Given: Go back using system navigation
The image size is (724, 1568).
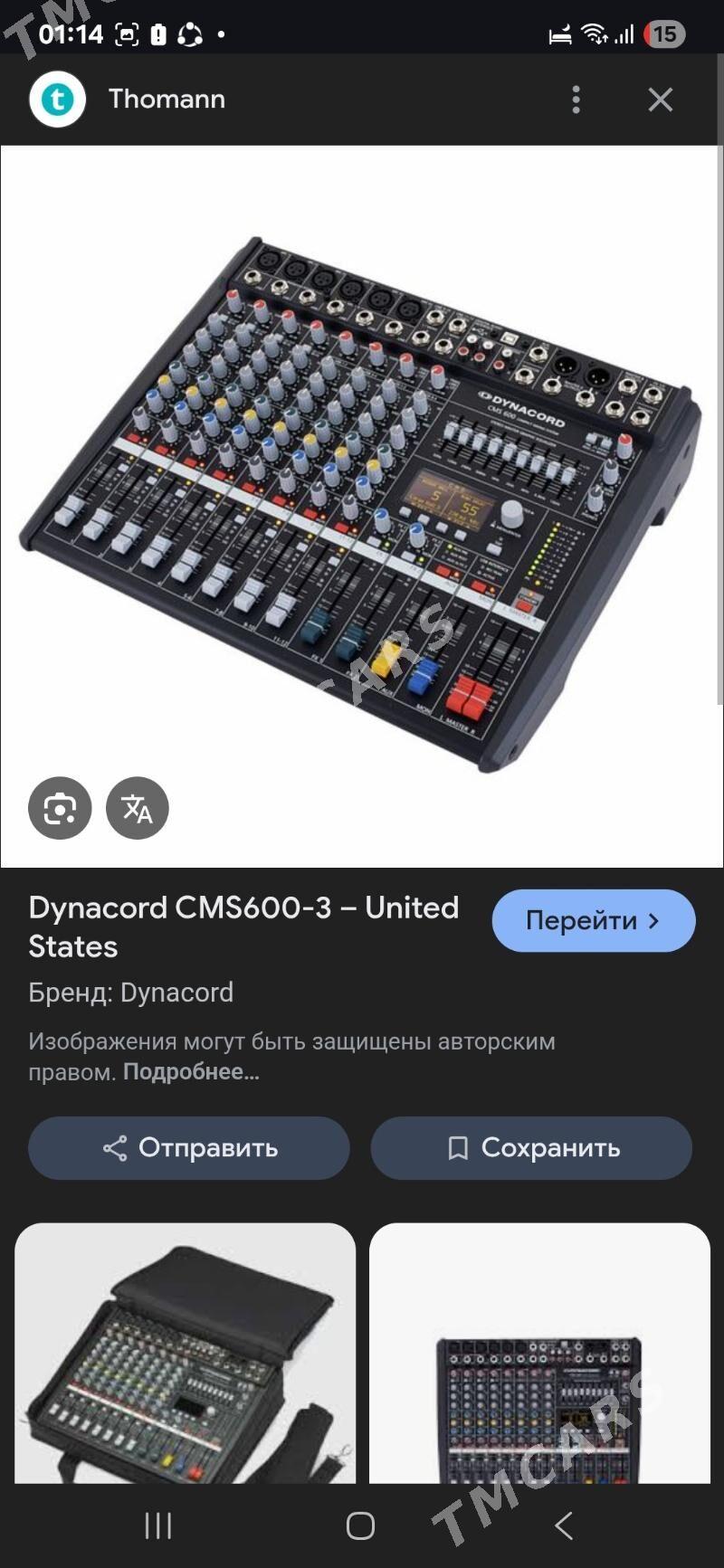Looking at the screenshot, I should 564,1525.
